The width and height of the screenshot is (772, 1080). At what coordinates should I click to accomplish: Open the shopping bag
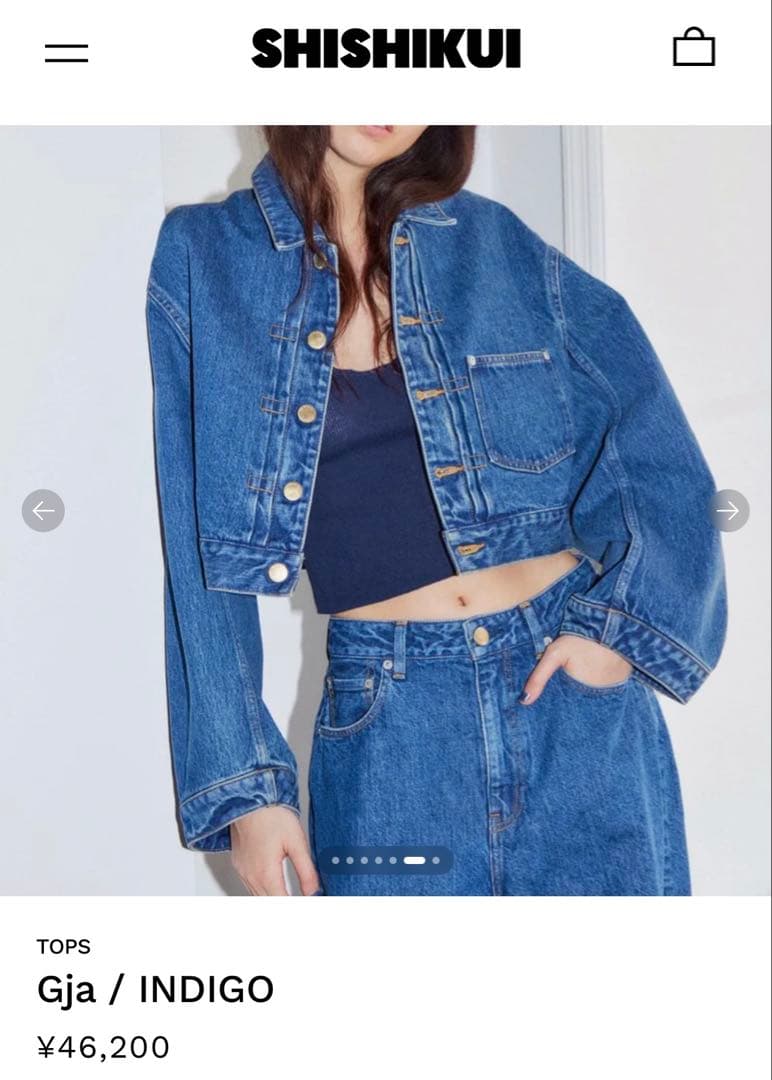pos(694,48)
